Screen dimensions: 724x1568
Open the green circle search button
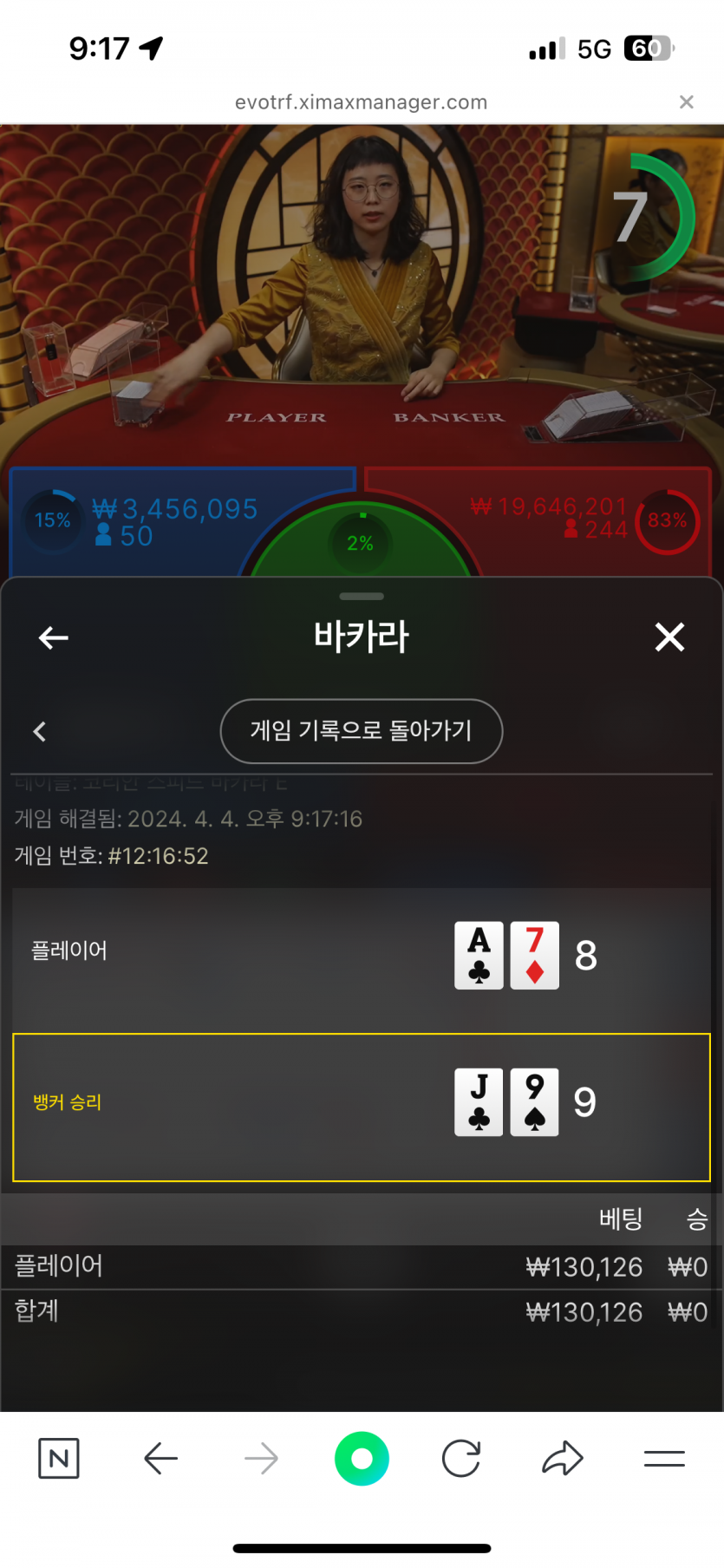click(362, 1458)
